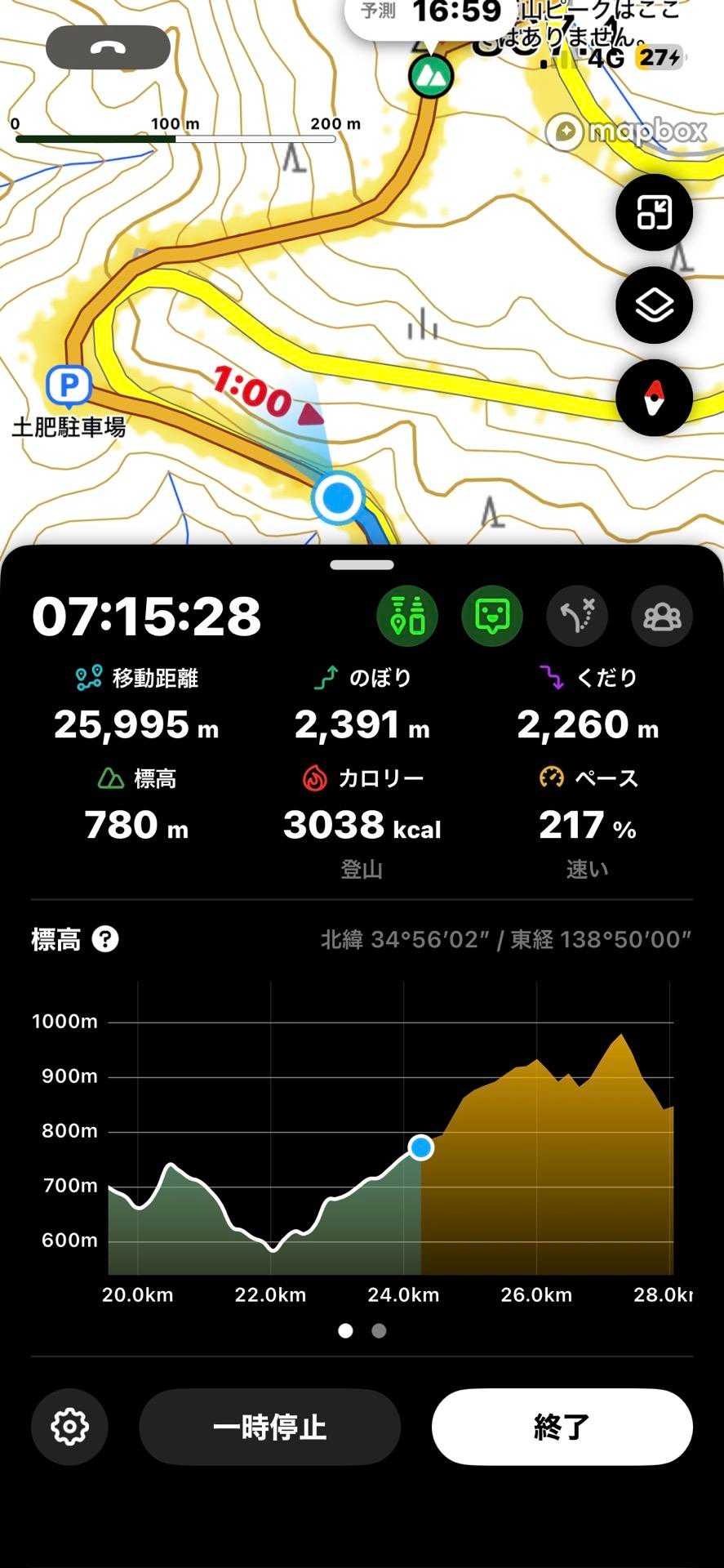Switch to the second chart page dot
Screen dimensions: 724x1568
[379, 1330]
